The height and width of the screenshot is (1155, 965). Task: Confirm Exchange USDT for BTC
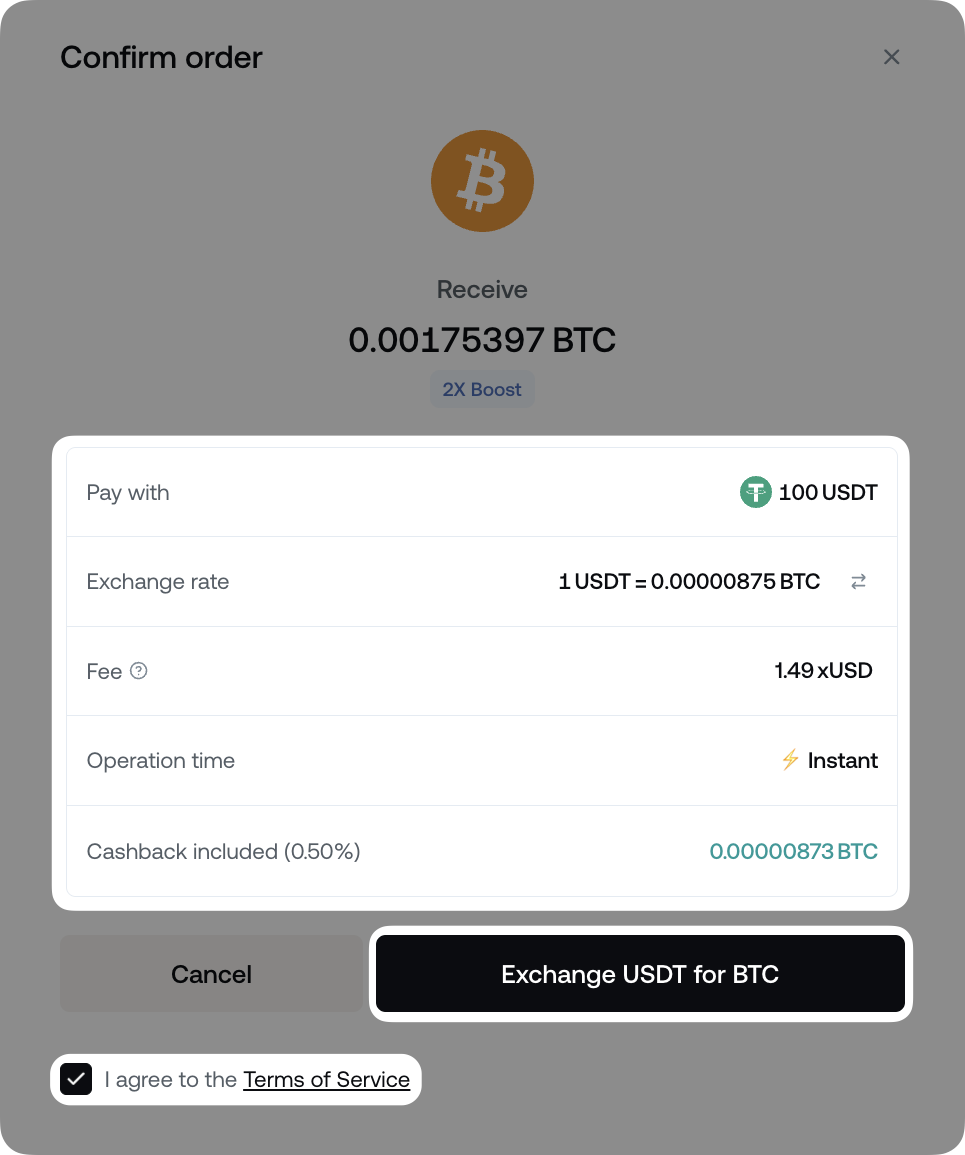pyautogui.click(x=640, y=974)
